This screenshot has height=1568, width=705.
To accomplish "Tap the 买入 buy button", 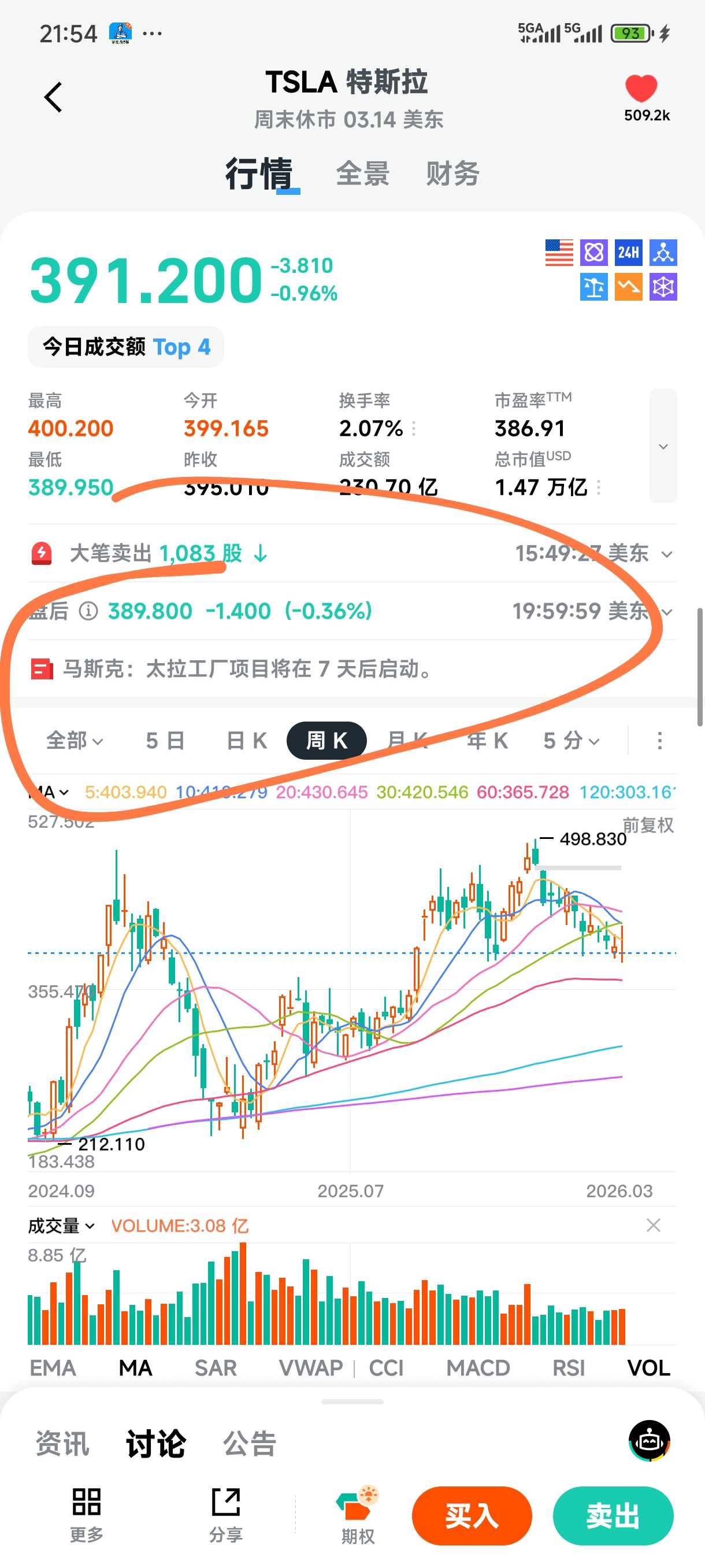I will (x=472, y=1515).
